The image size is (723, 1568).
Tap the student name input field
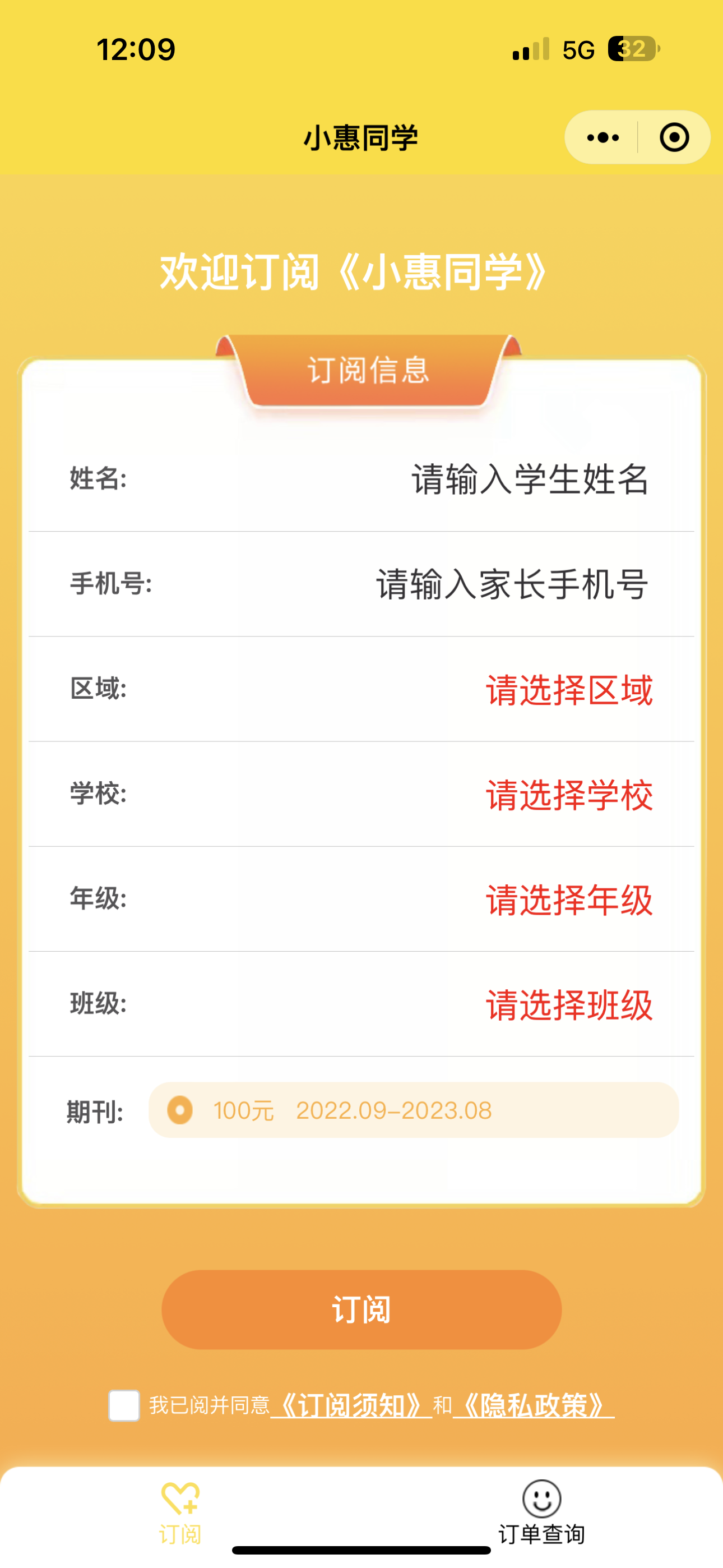point(530,479)
